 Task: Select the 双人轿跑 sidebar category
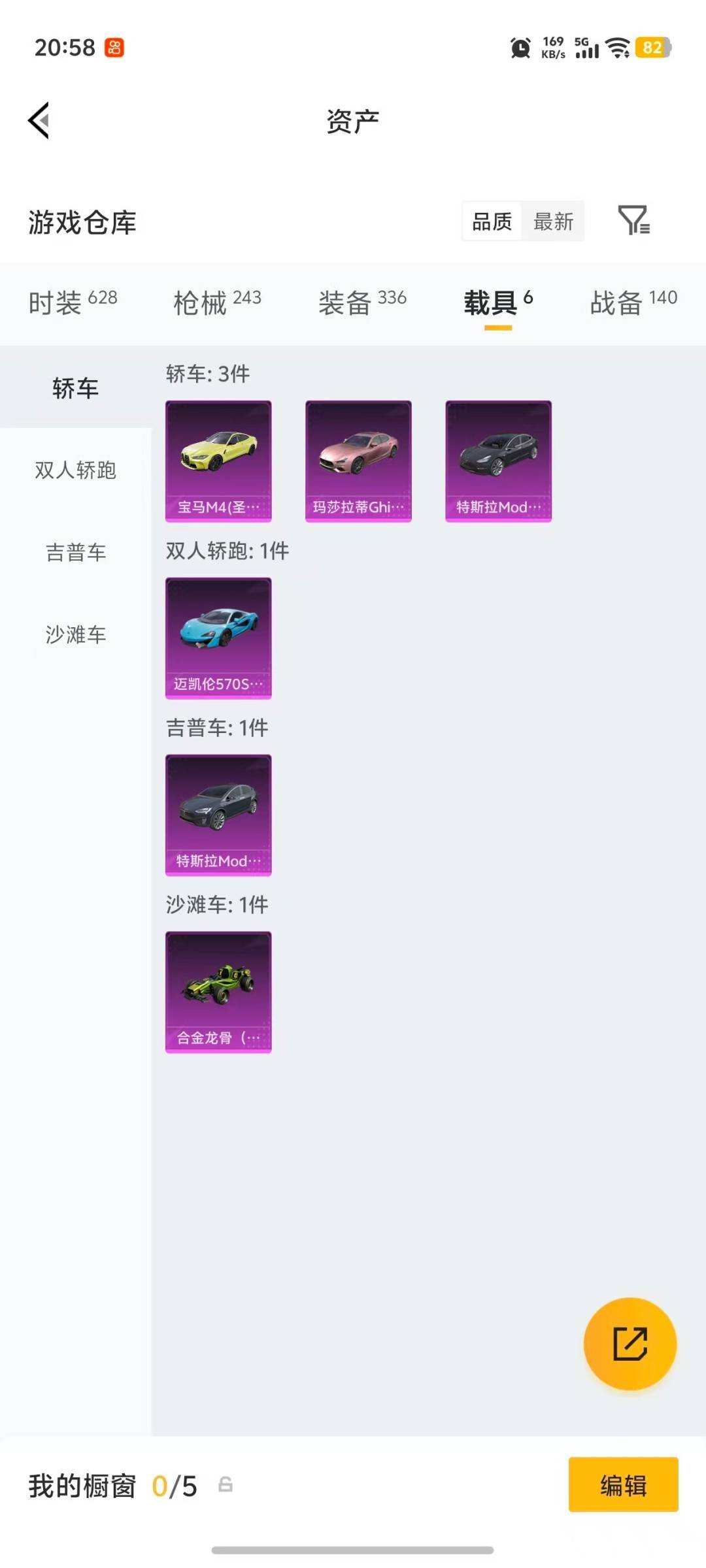coord(74,472)
